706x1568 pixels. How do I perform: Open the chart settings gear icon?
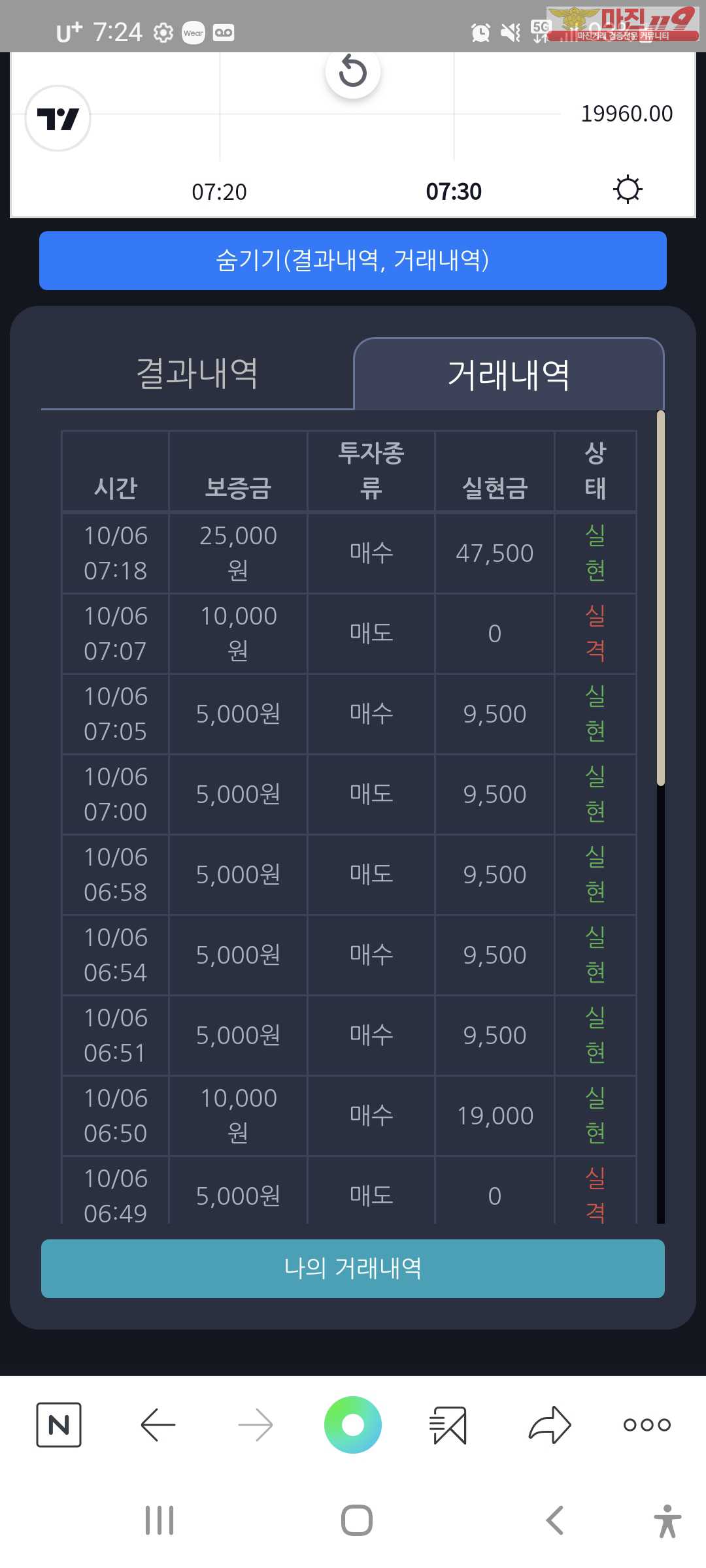[628, 189]
